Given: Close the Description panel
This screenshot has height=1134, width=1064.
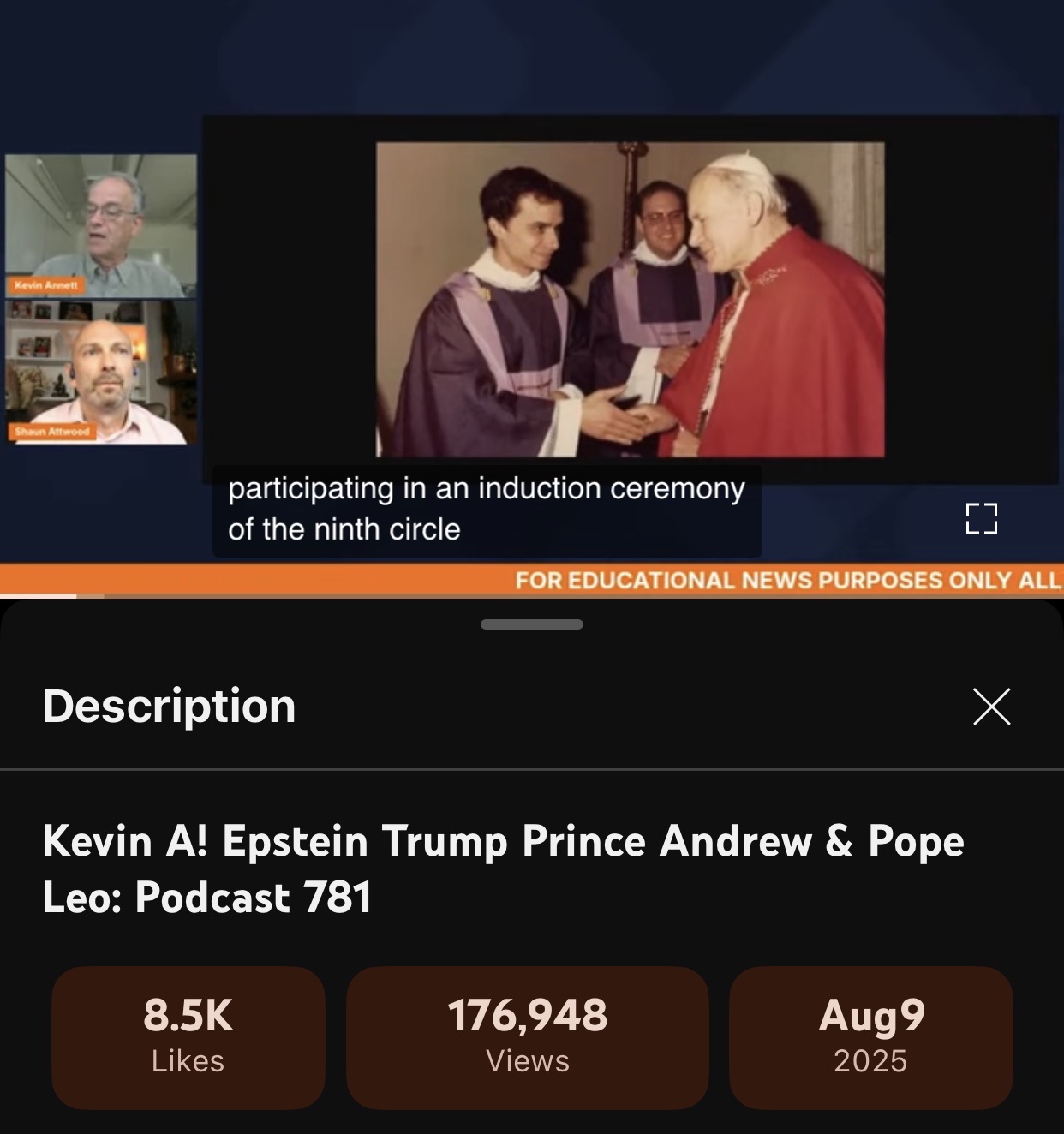Looking at the screenshot, I should [991, 707].
